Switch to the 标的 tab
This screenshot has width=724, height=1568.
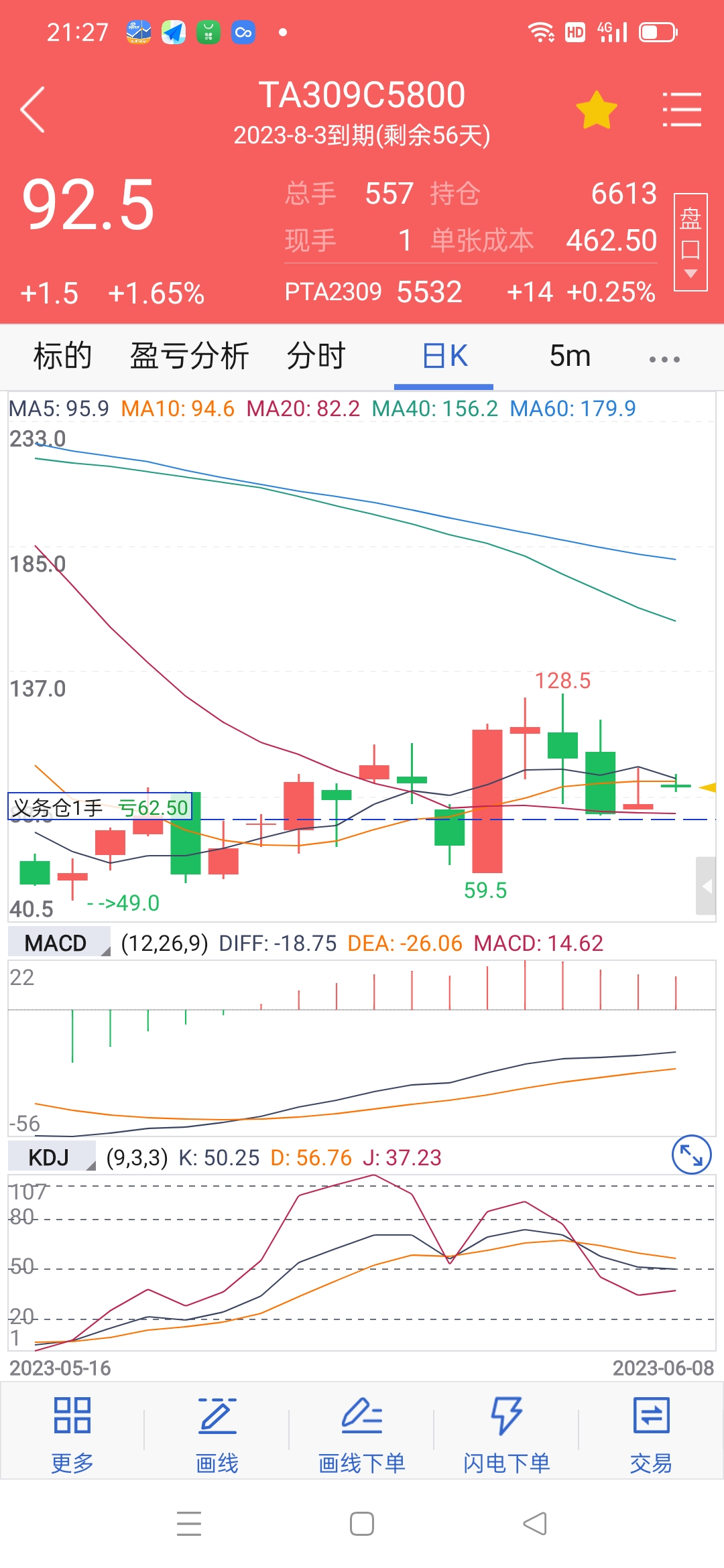point(63,356)
